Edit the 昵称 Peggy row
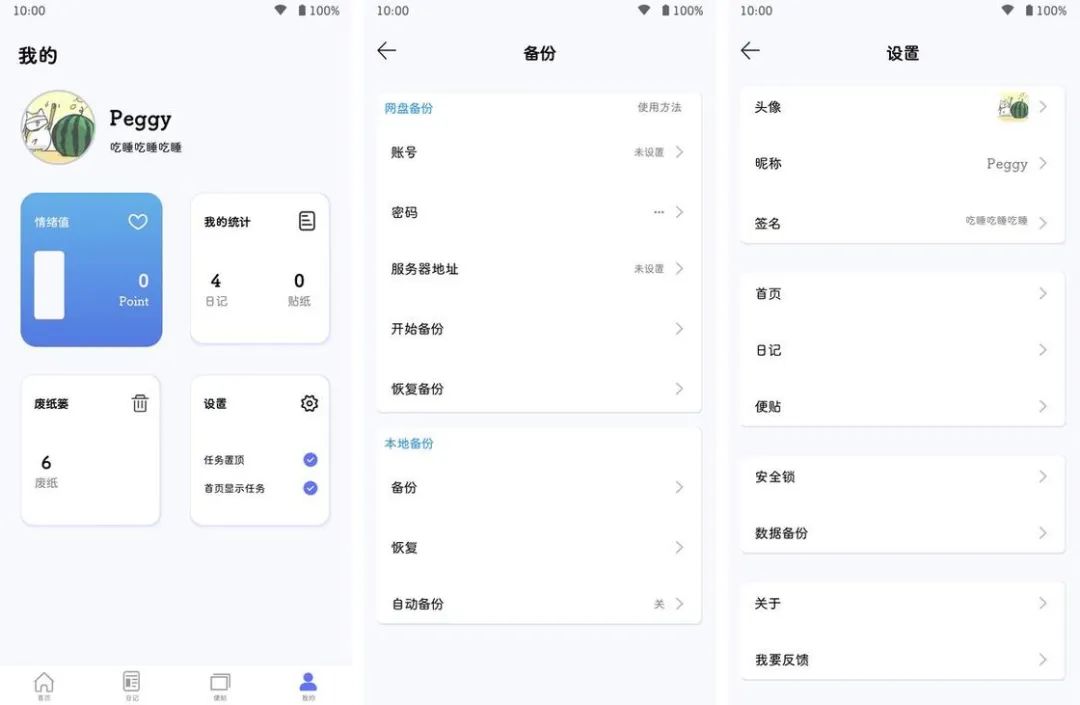 (902, 164)
